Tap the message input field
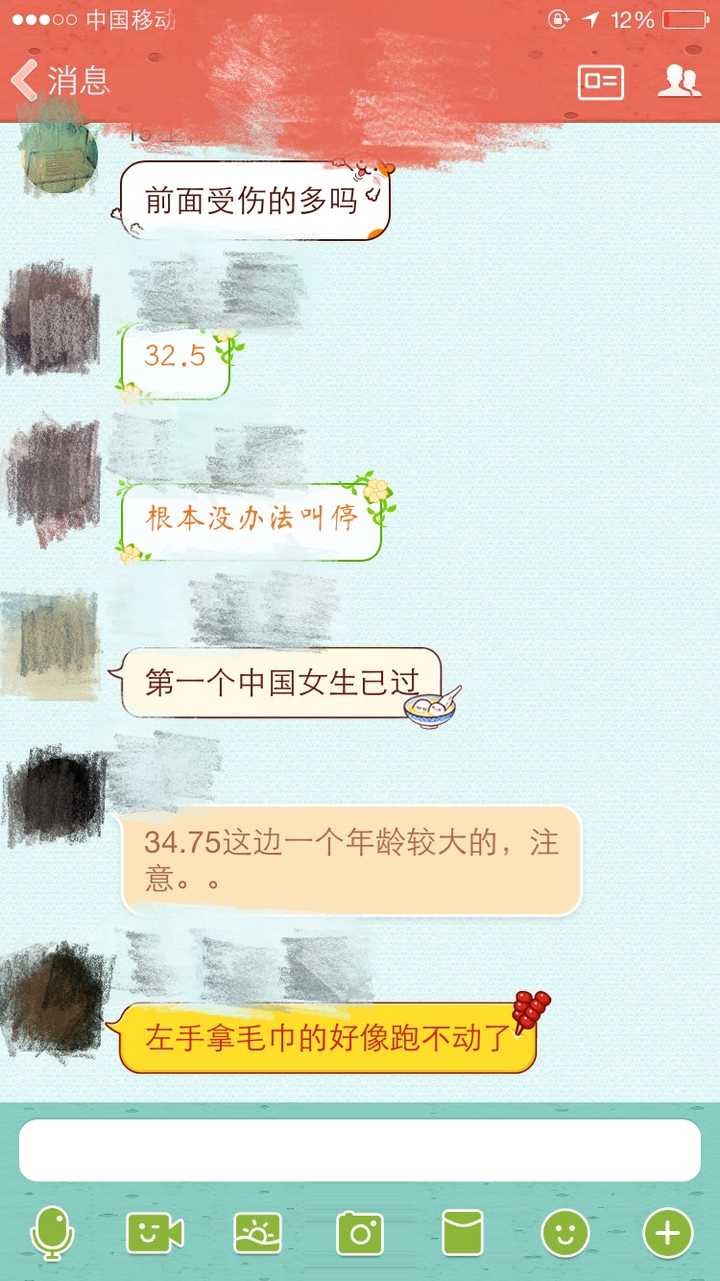The image size is (720, 1281). pyautogui.click(x=360, y=1150)
